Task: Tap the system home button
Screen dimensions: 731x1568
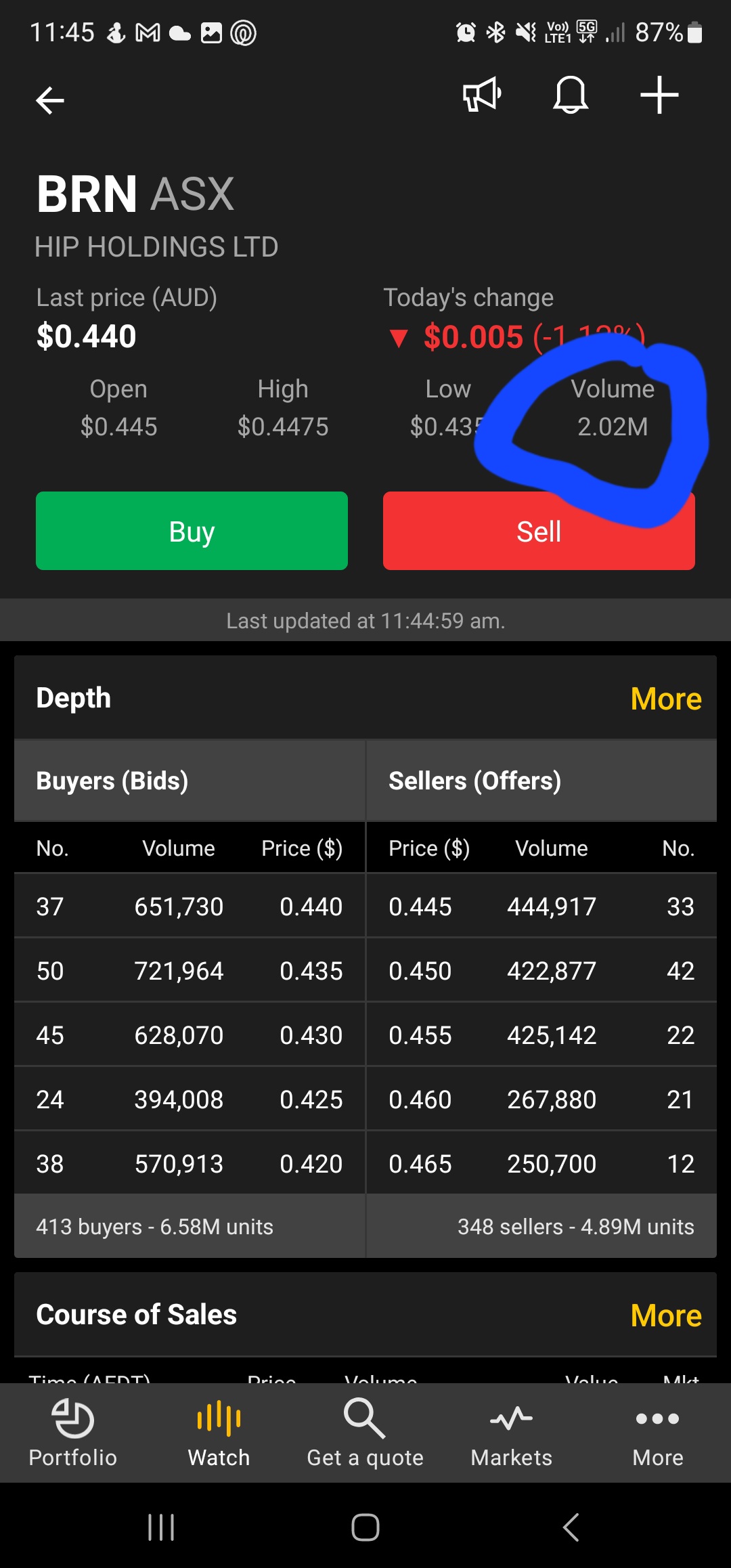Action: pos(365,1527)
